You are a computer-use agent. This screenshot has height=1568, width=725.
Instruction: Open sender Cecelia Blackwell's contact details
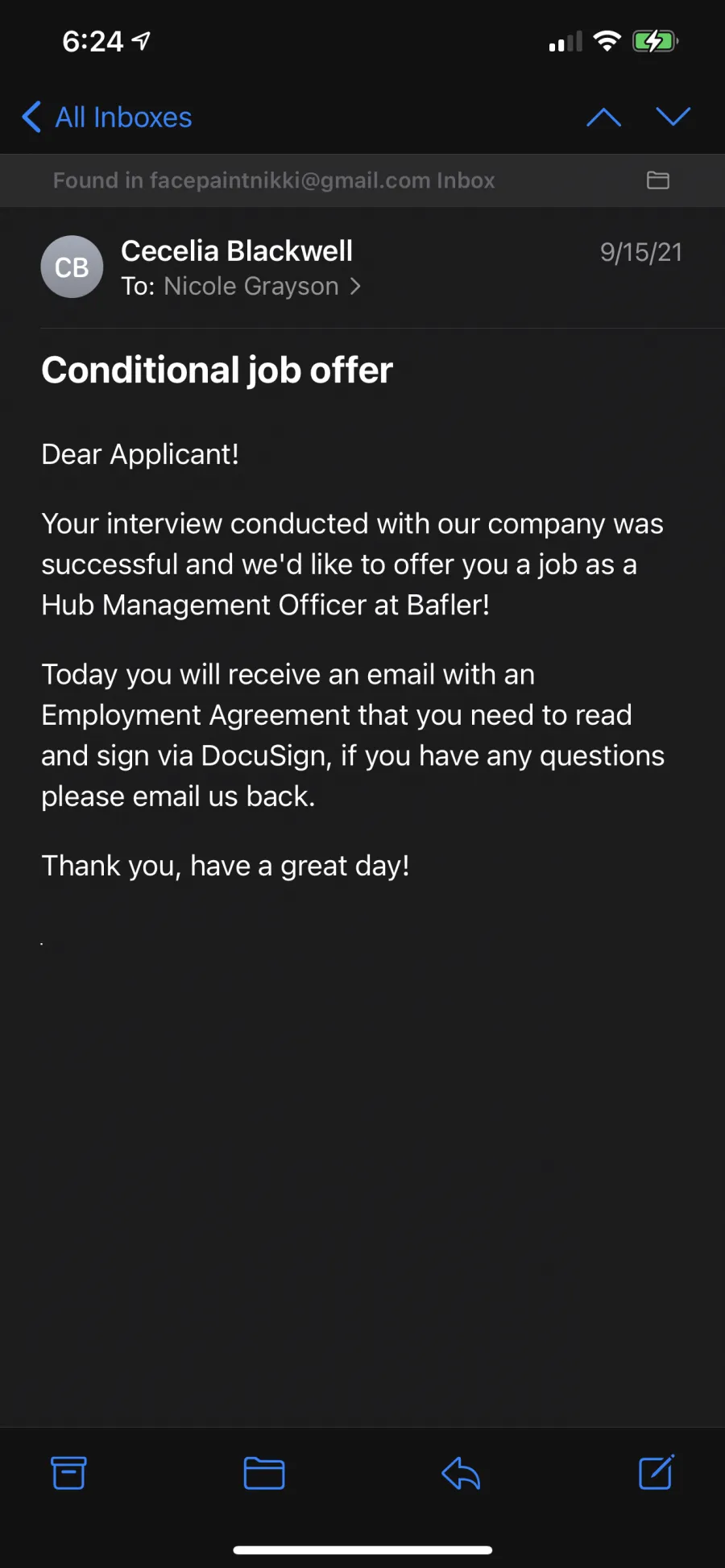[x=237, y=251]
